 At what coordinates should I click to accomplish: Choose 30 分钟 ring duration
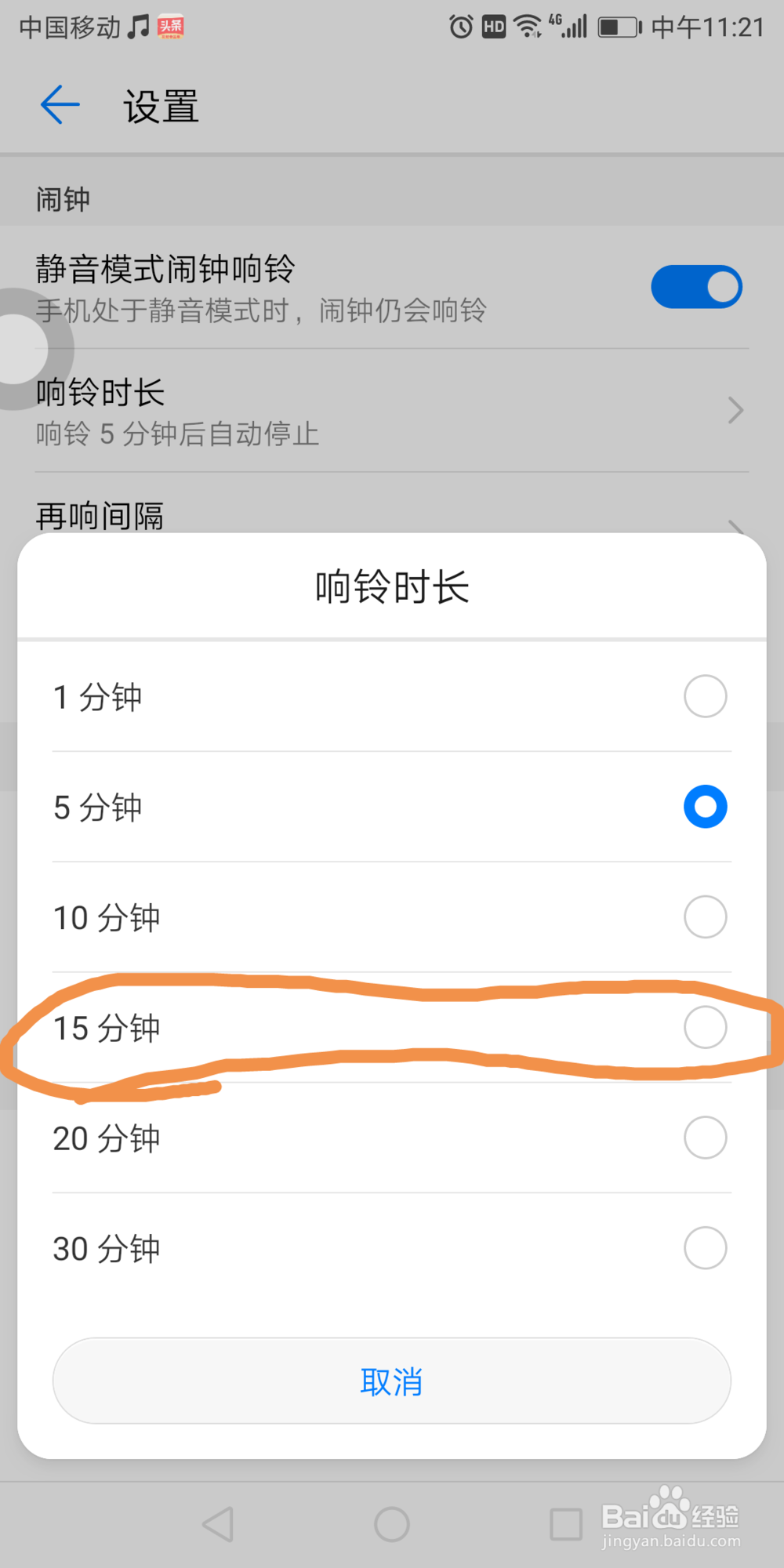tap(703, 1248)
